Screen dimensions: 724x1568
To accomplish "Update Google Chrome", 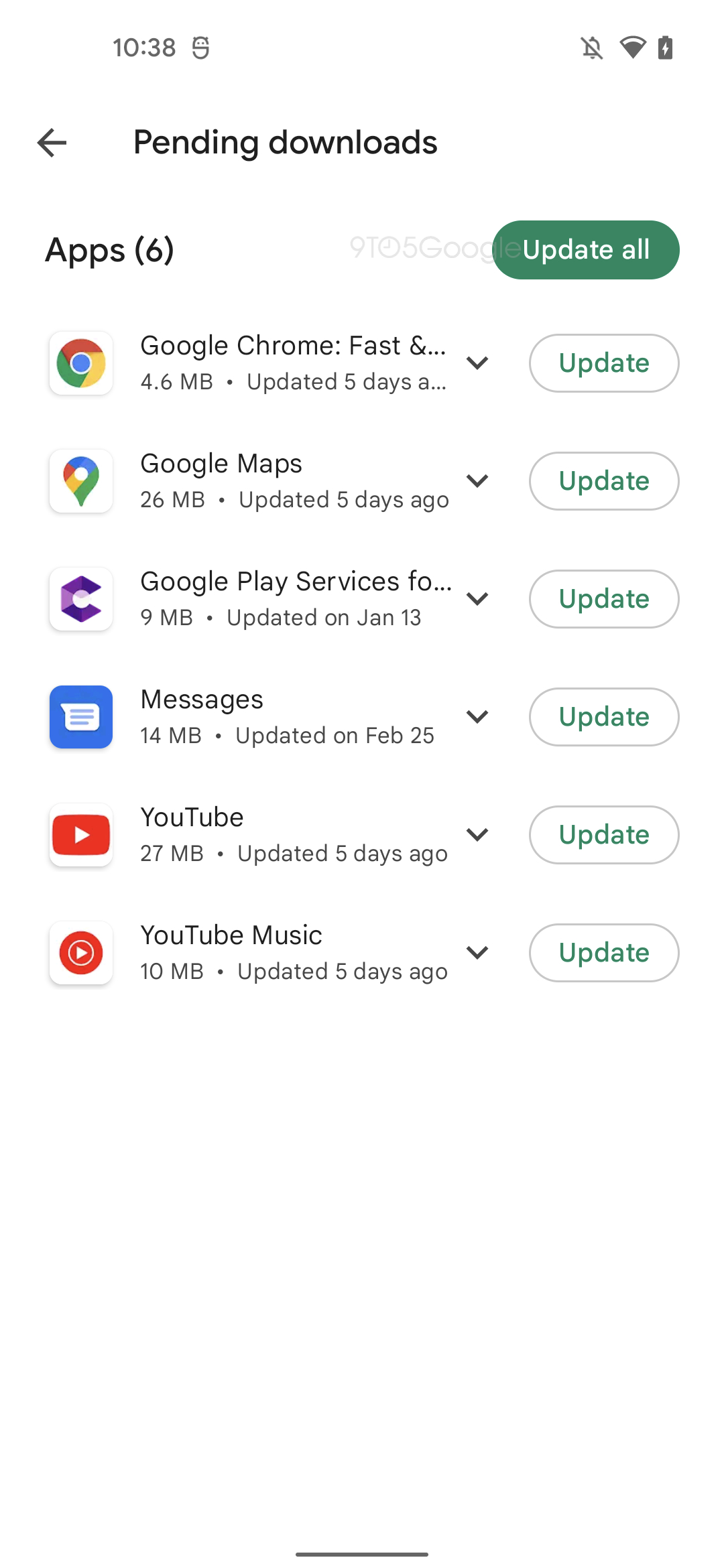I will pos(603,363).
